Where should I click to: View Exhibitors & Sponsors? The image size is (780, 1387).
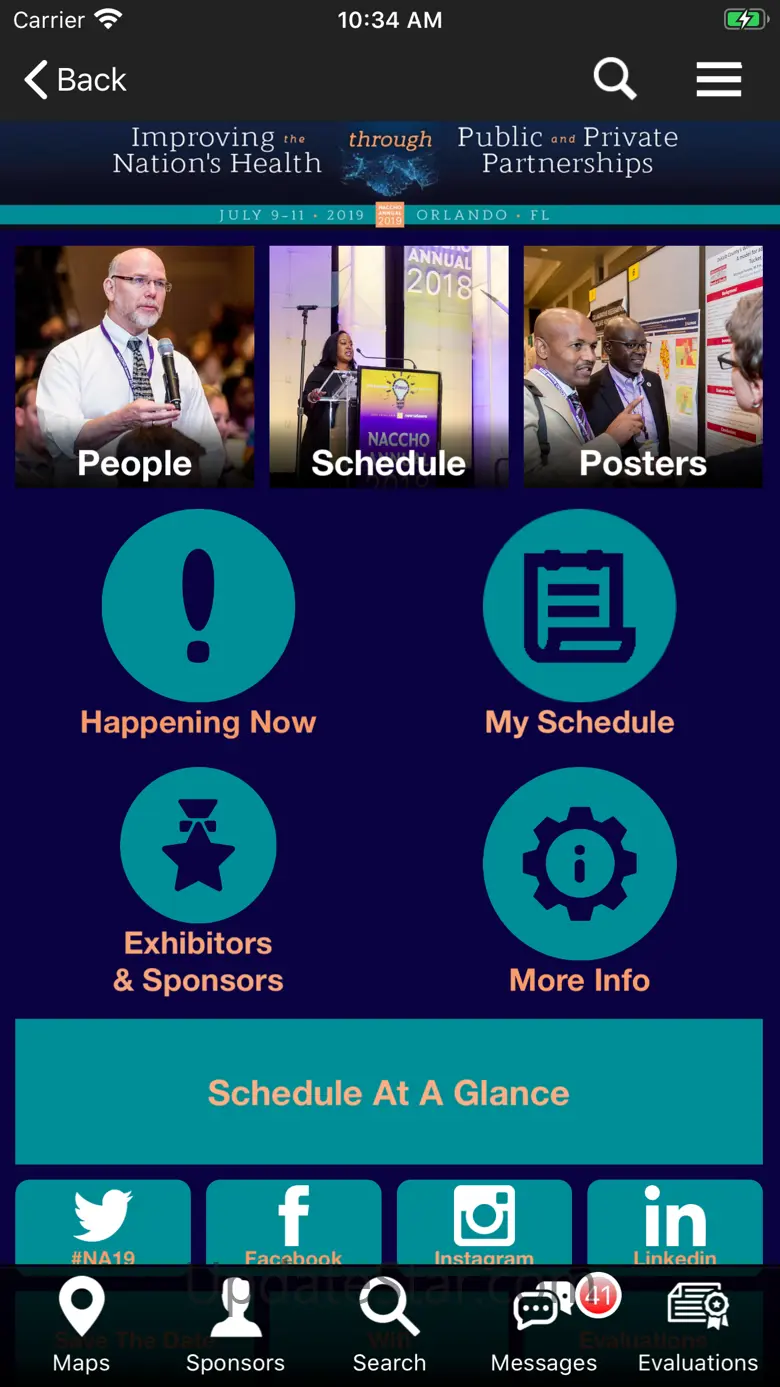(x=198, y=882)
